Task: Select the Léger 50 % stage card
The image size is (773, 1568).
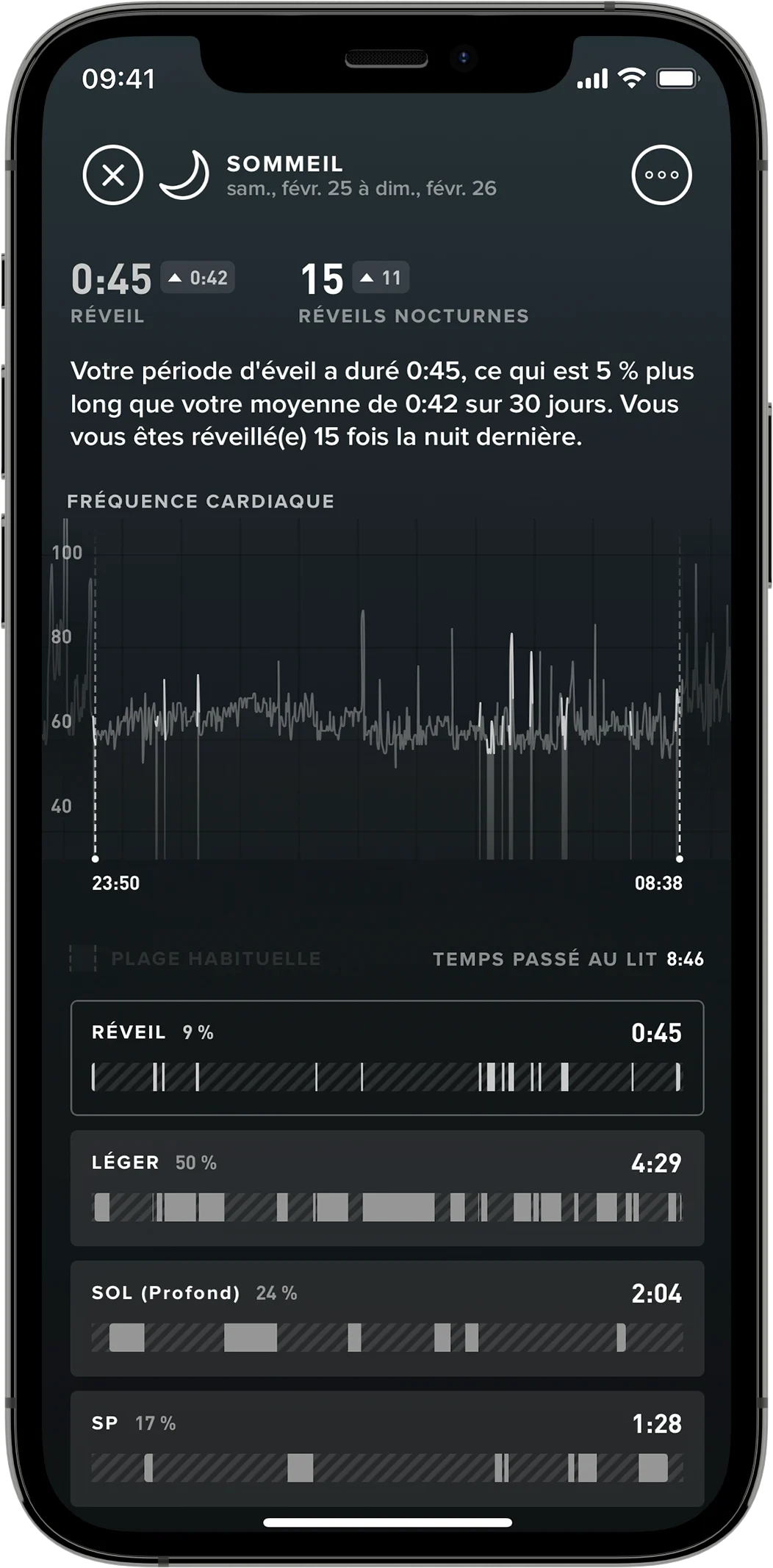Action: (386, 1187)
